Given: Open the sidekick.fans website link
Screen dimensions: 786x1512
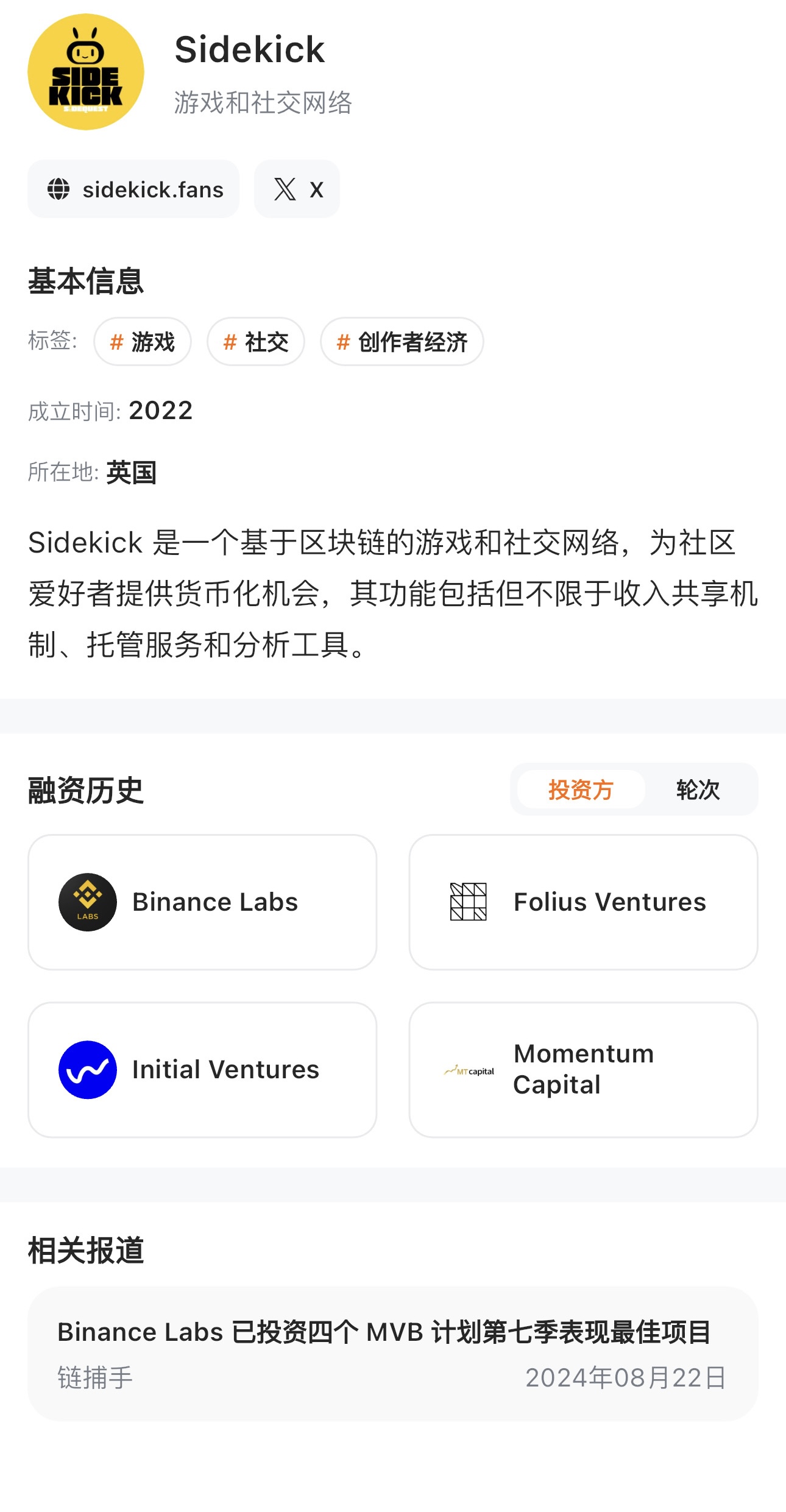Looking at the screenshot, I should (x=133, y=189).
